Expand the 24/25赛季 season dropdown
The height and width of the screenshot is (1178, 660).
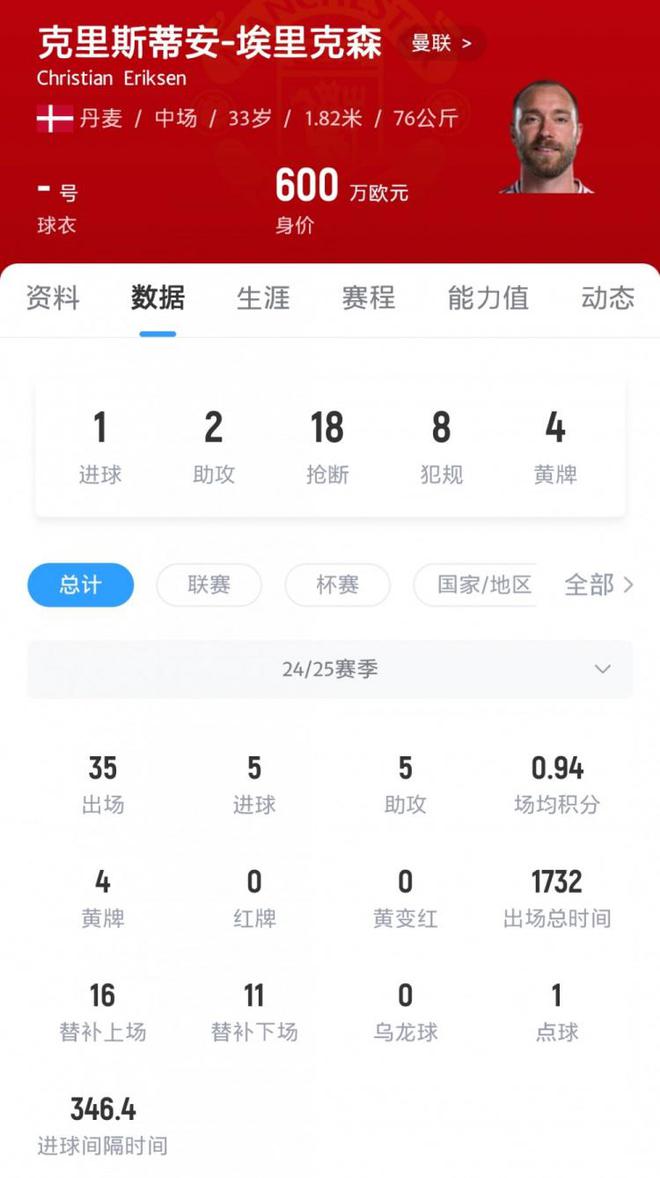(330, 669)
